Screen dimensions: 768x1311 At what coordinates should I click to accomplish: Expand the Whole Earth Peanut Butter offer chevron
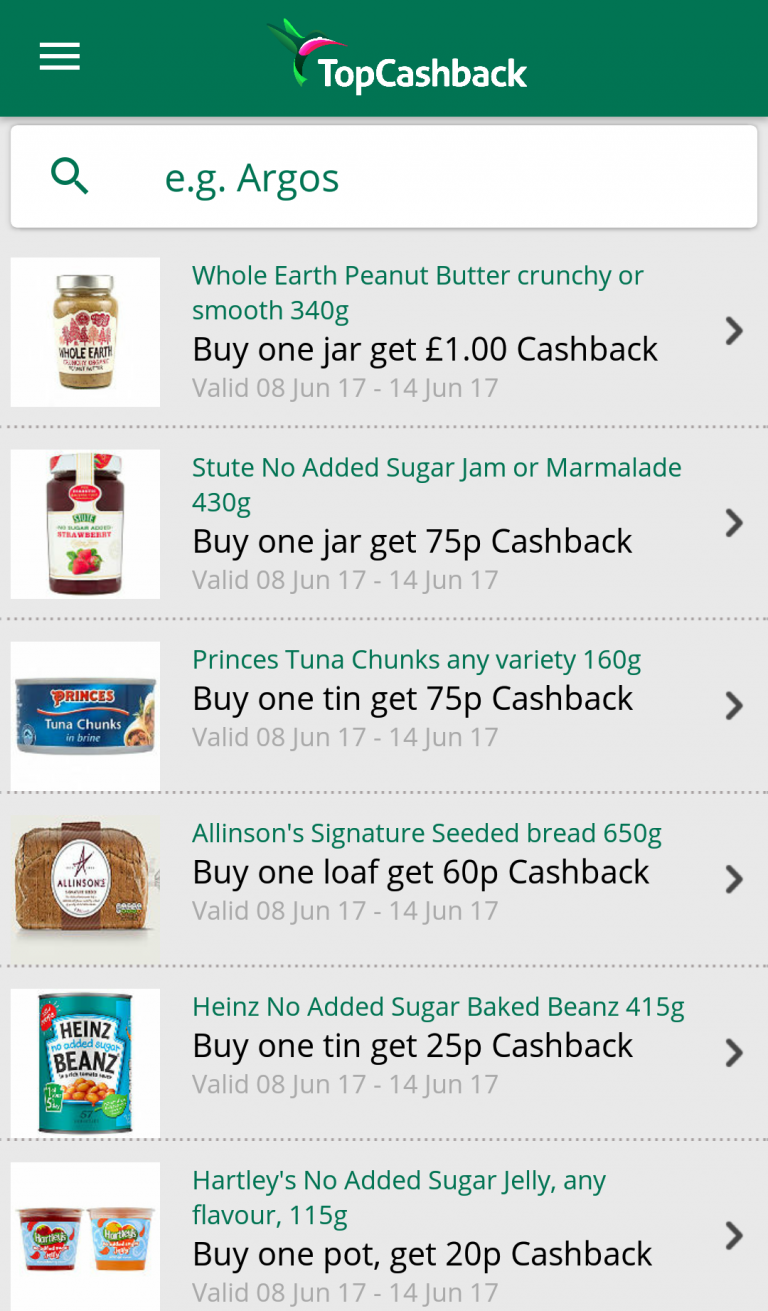tap(733, 331)
